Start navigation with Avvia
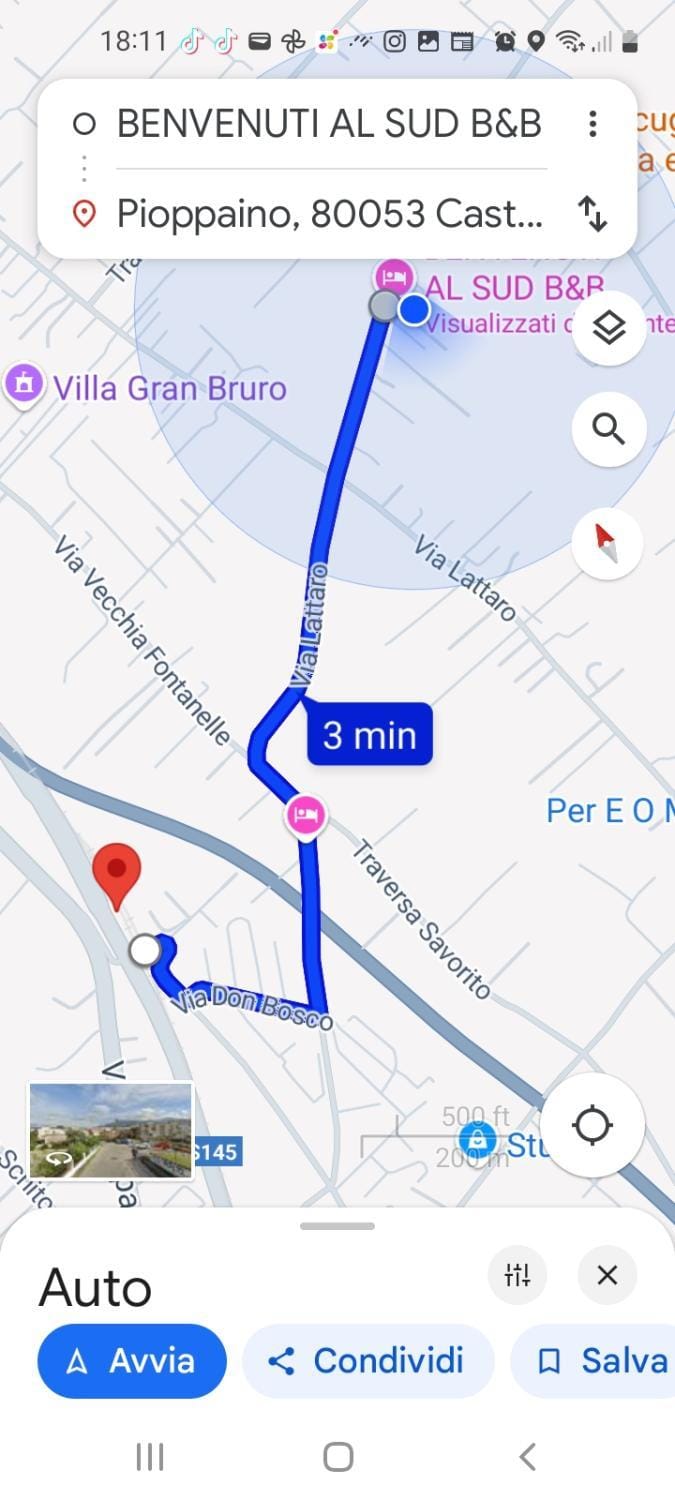Viewport: 675px width, 1500px height. point(132,1361)
